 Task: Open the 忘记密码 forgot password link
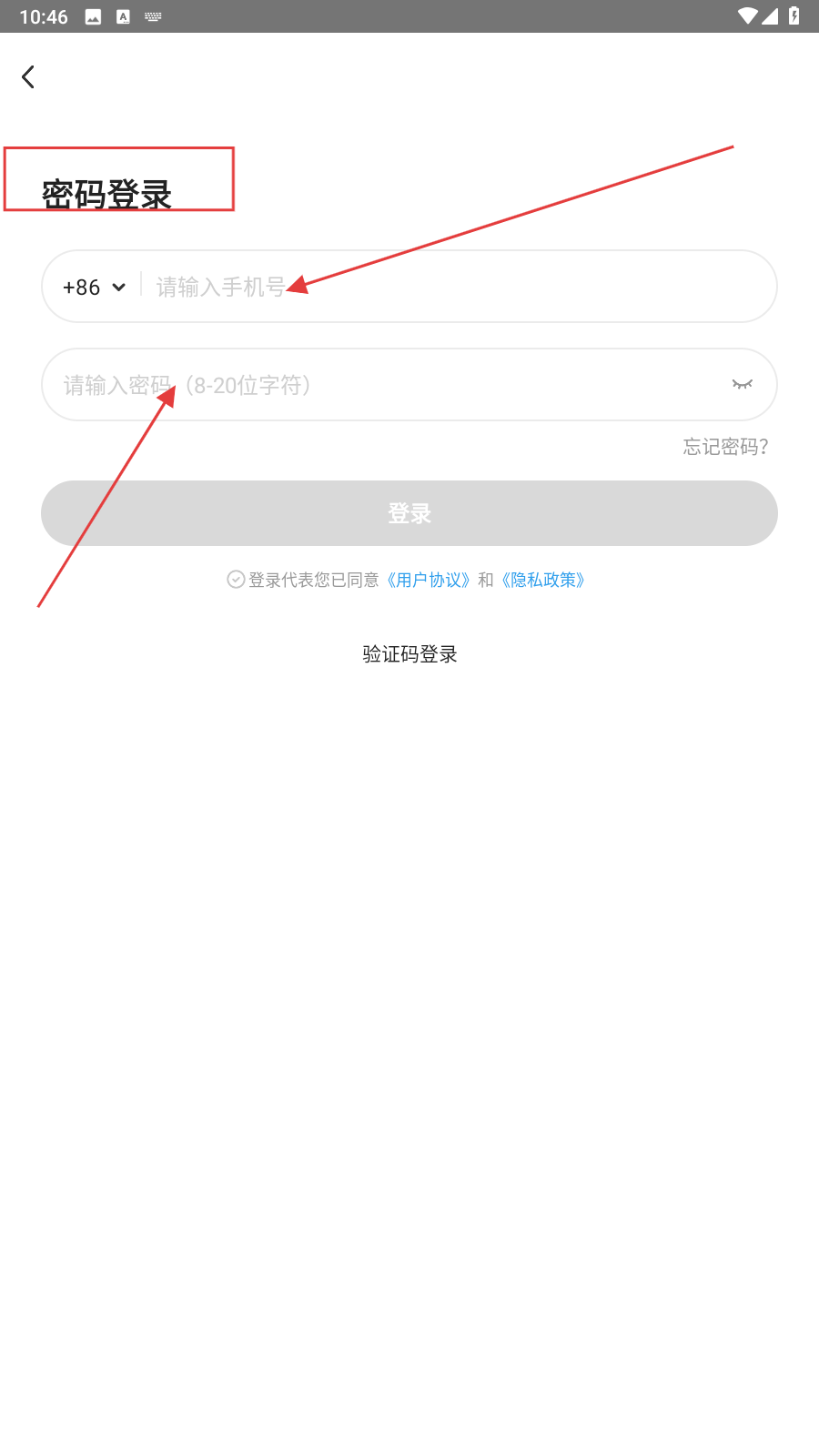tap(726, 447)
